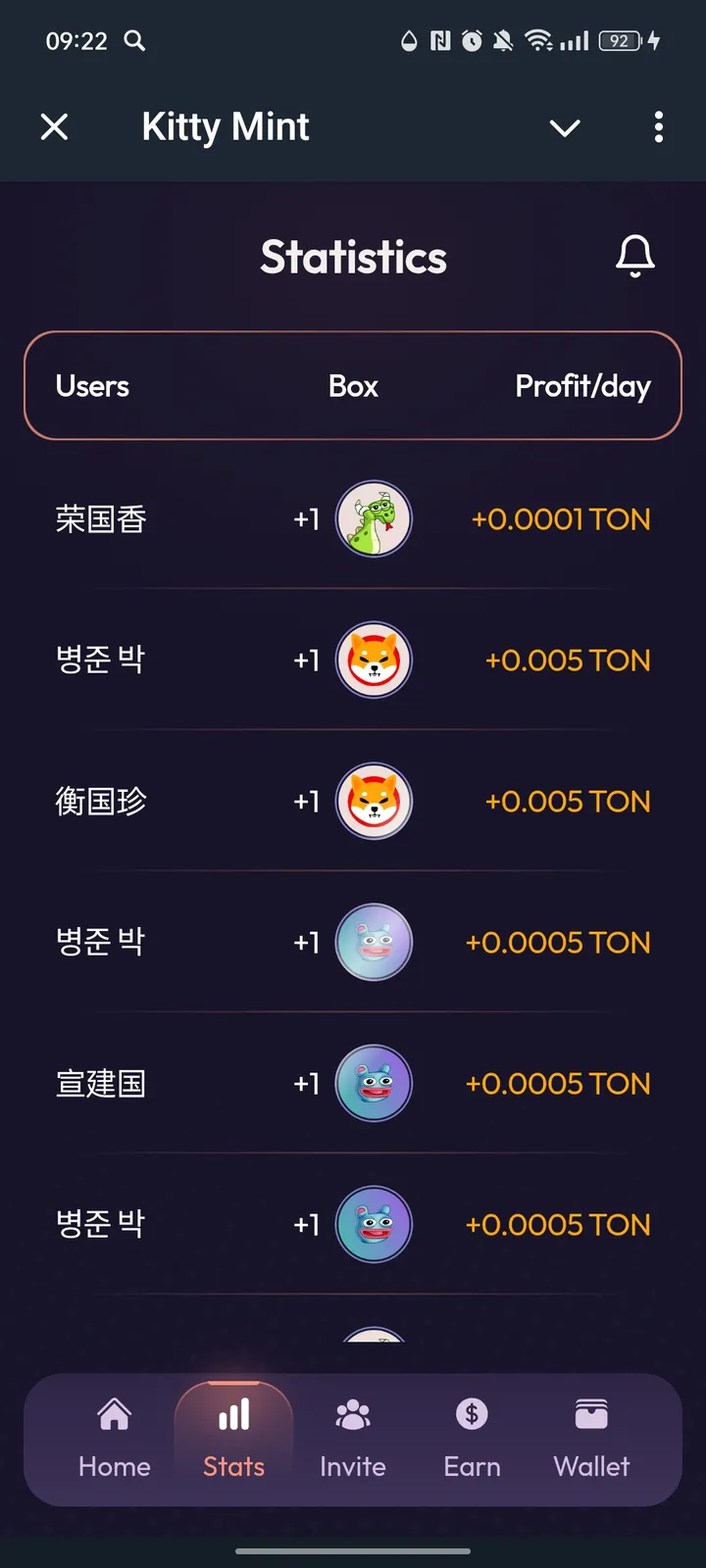Switch to the Wallet tab

tap(591, 1438)
